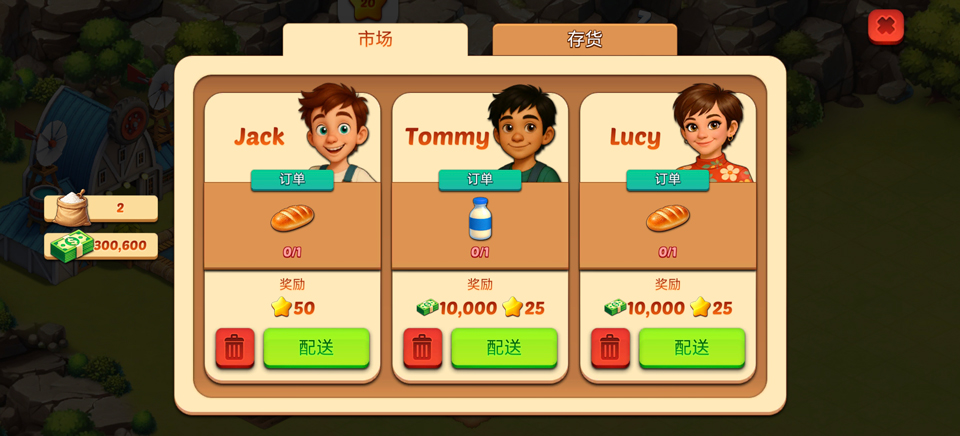Image resolution: width=960 pixels, height=436 pixels.
Task: Delete Jack's order with trash icon
Action: (234, 347)
